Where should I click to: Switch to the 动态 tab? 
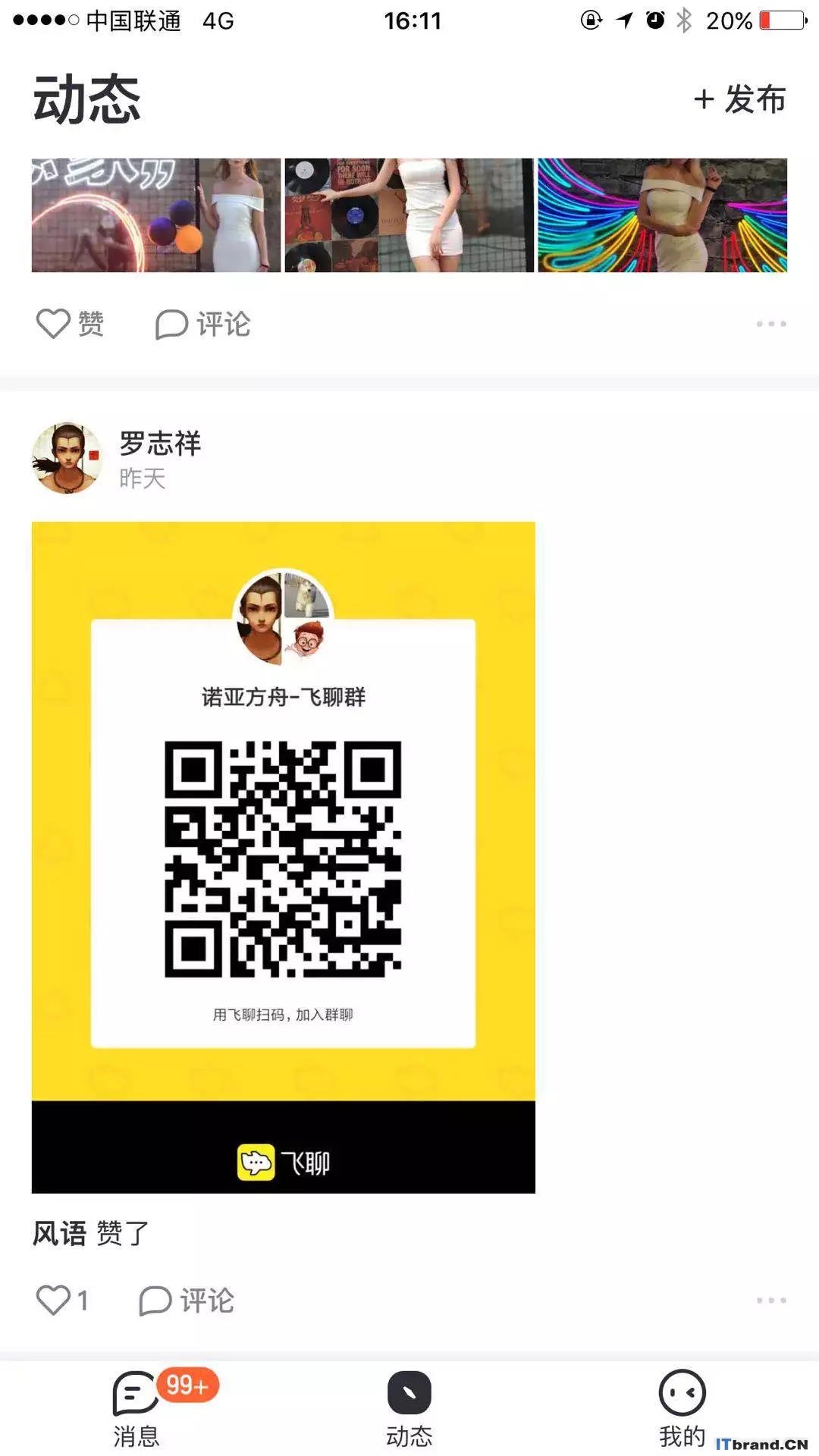click(409, 1409)
